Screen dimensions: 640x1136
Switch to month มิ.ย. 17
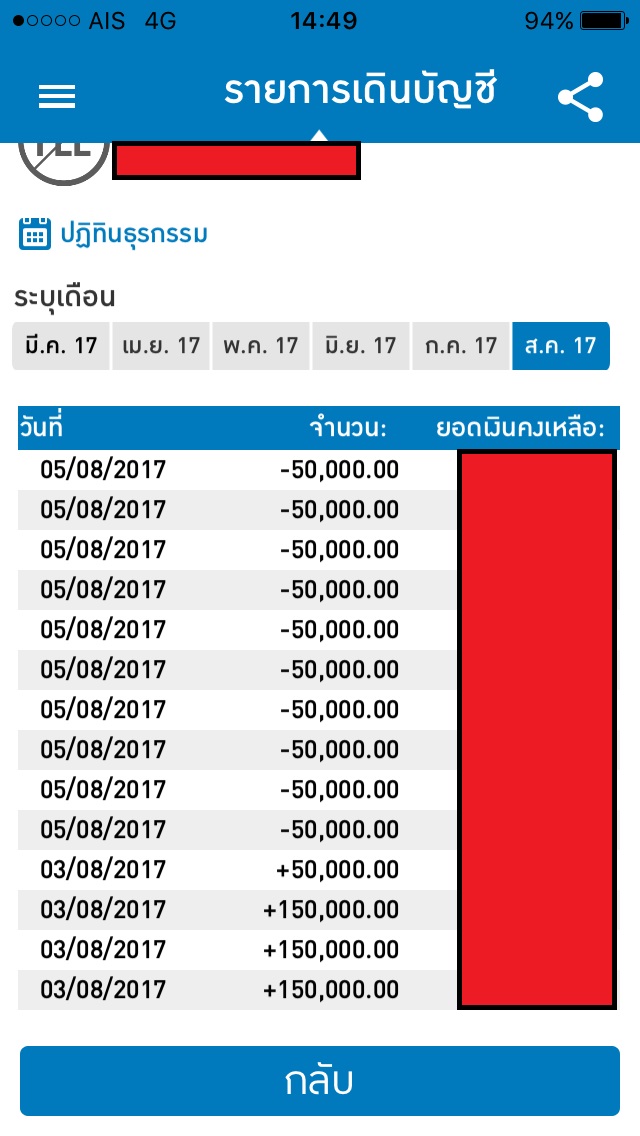[x=361, y=346]
